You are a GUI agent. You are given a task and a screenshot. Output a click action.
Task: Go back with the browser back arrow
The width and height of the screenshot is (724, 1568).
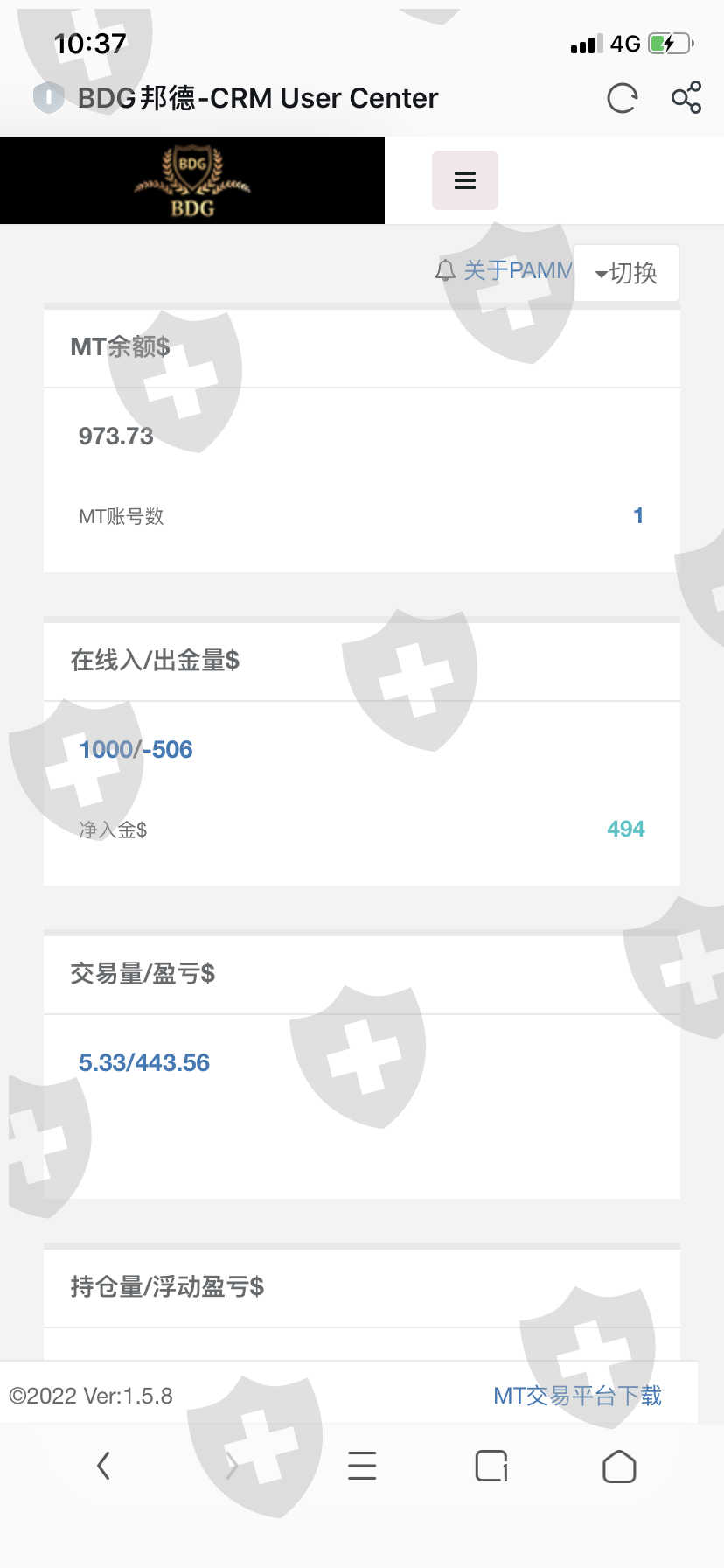point(103,1466)
